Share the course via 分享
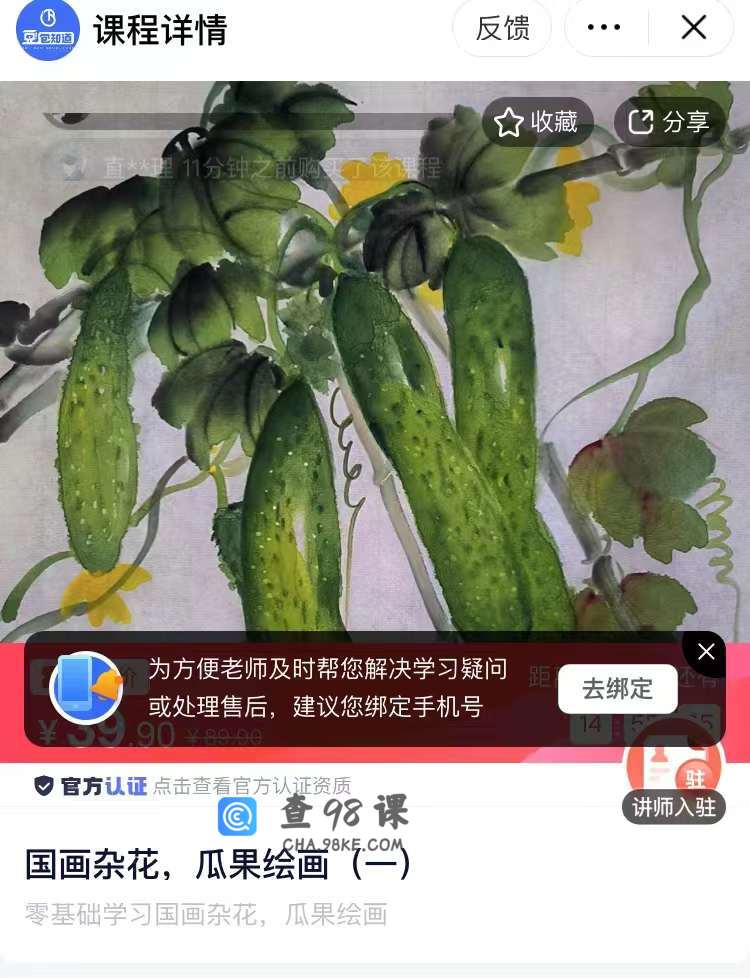The image size is (750, 978). point(669,122)
